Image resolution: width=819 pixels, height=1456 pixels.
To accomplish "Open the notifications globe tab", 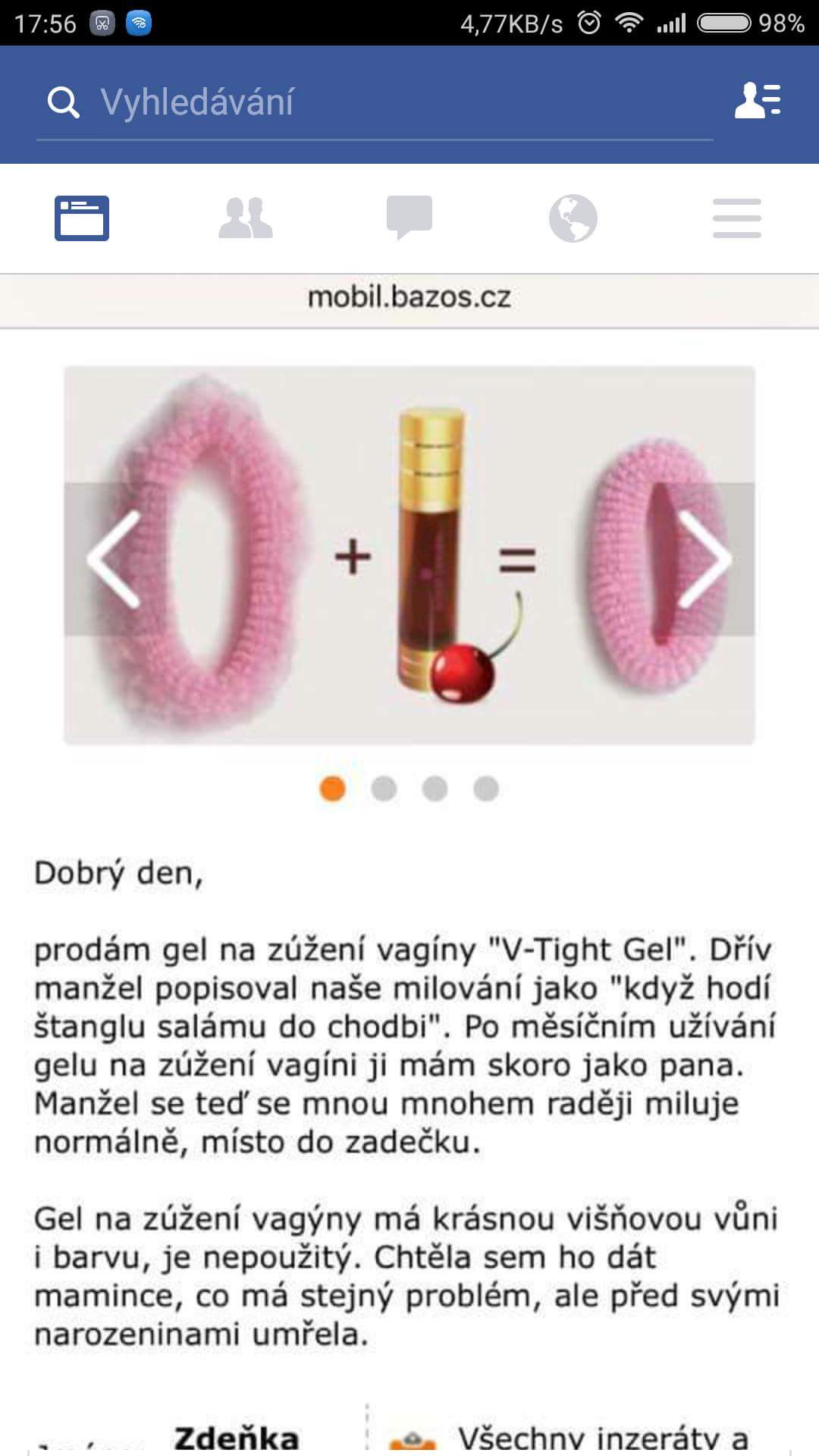I will click(x=573, y=218).
